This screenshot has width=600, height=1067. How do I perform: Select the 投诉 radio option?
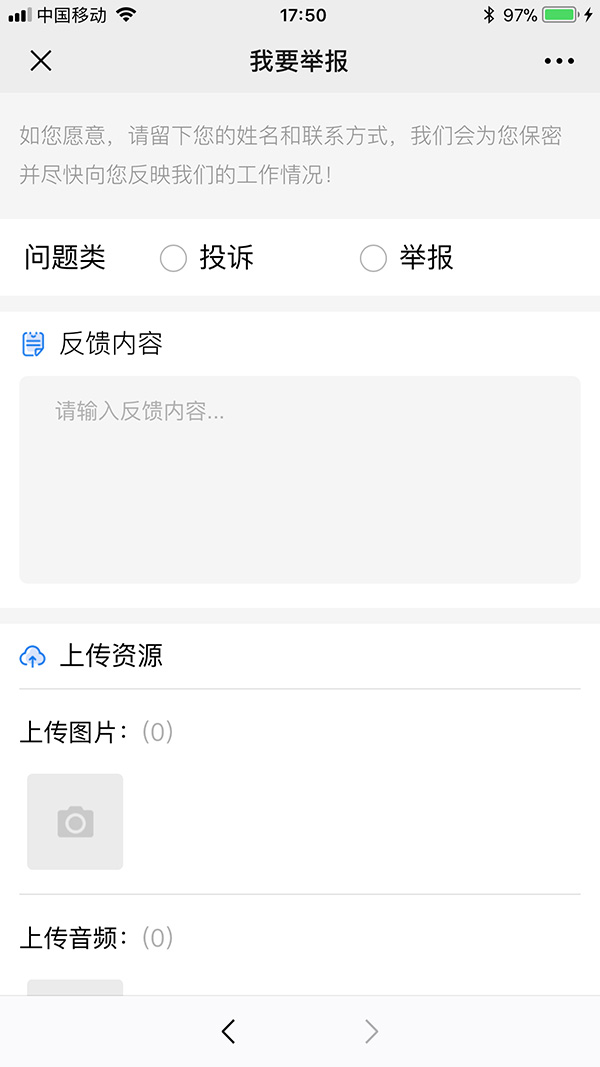pyautogui.click(x=174, y=259)
